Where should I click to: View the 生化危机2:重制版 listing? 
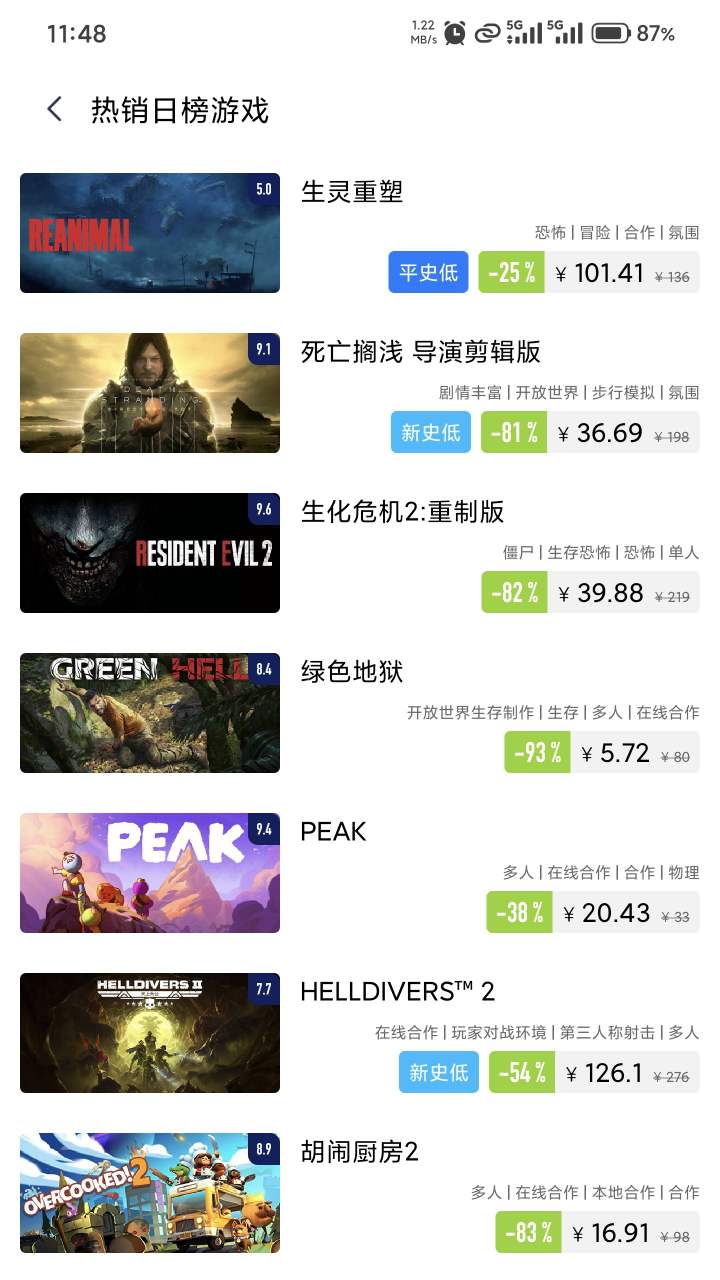(402, 512)
